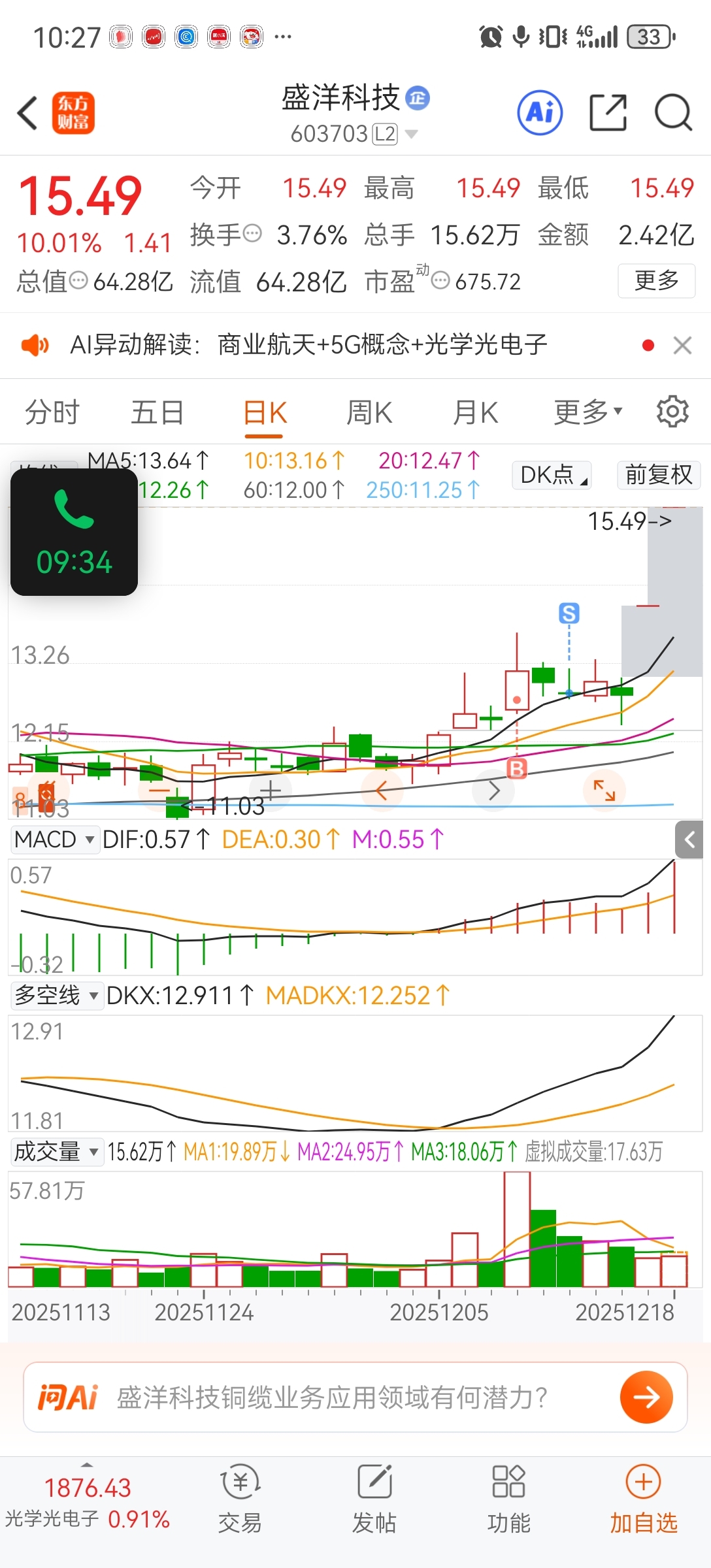Open the Ai assistant icon
Viewport: 711px width, 1568px height.
[x=540, y=113]
